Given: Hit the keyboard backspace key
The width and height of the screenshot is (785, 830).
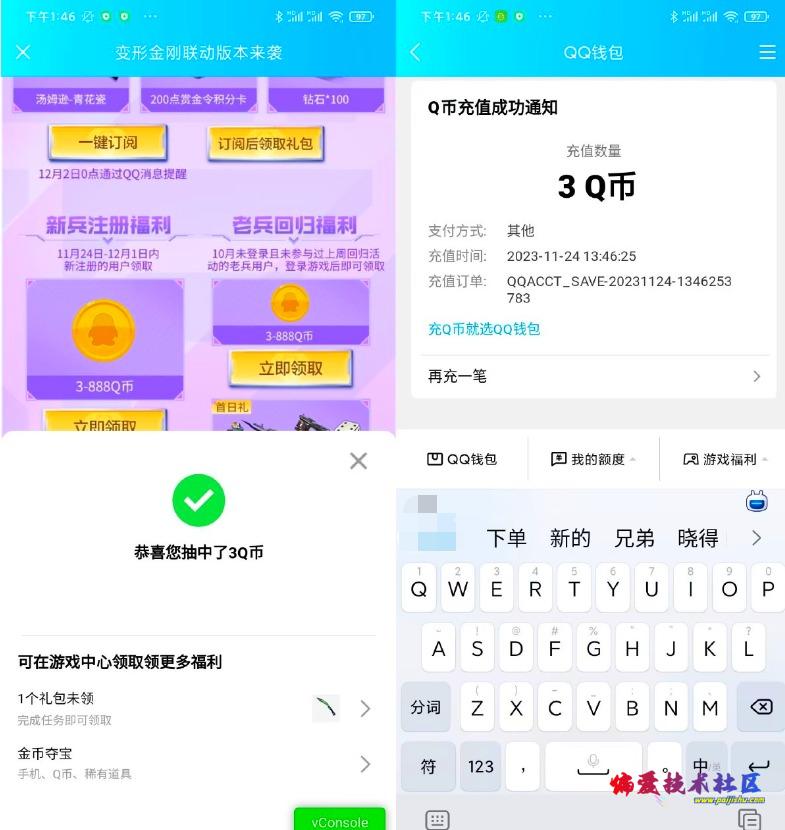Looking at the screenshot, I should tap(759, 707).
